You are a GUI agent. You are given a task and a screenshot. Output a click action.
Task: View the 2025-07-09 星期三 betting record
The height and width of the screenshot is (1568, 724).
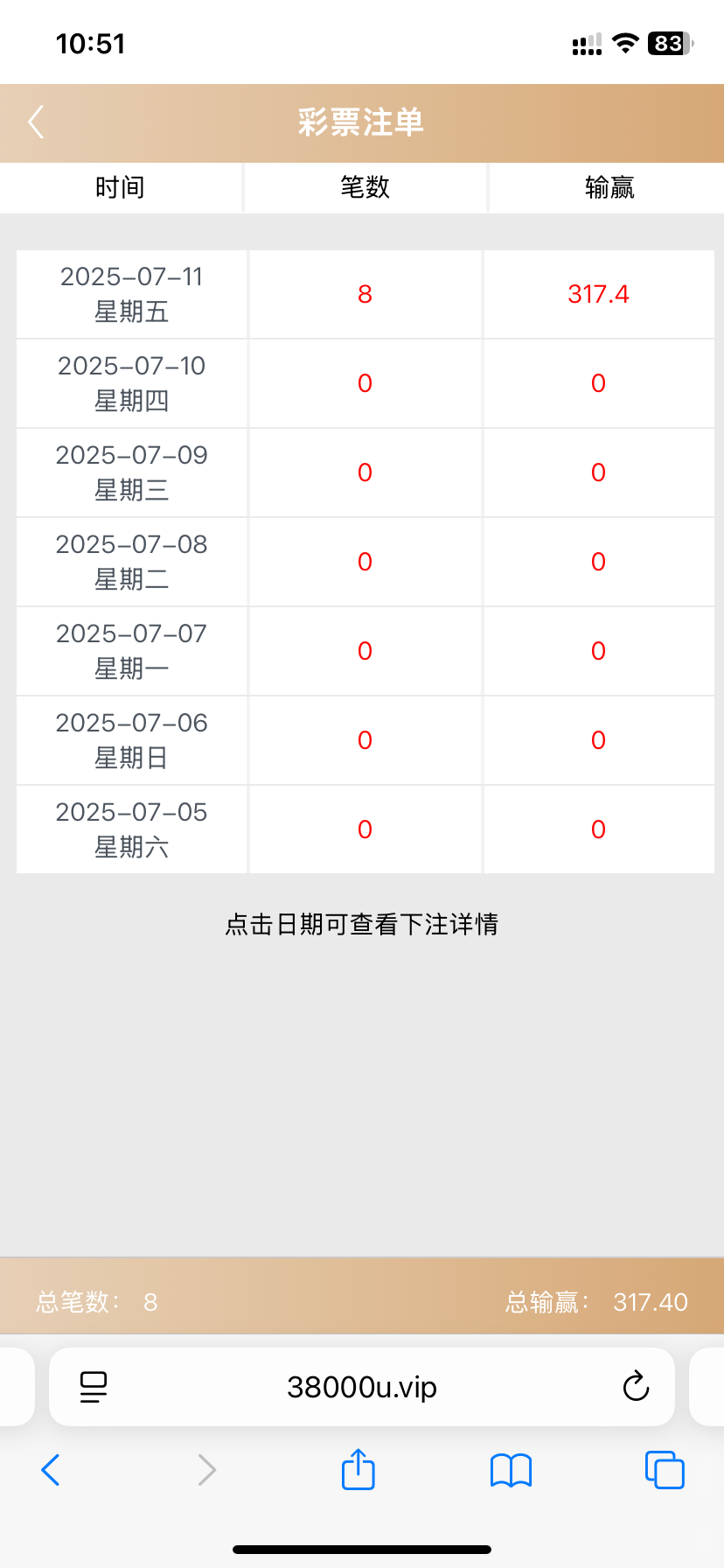[x=131, y=472]
